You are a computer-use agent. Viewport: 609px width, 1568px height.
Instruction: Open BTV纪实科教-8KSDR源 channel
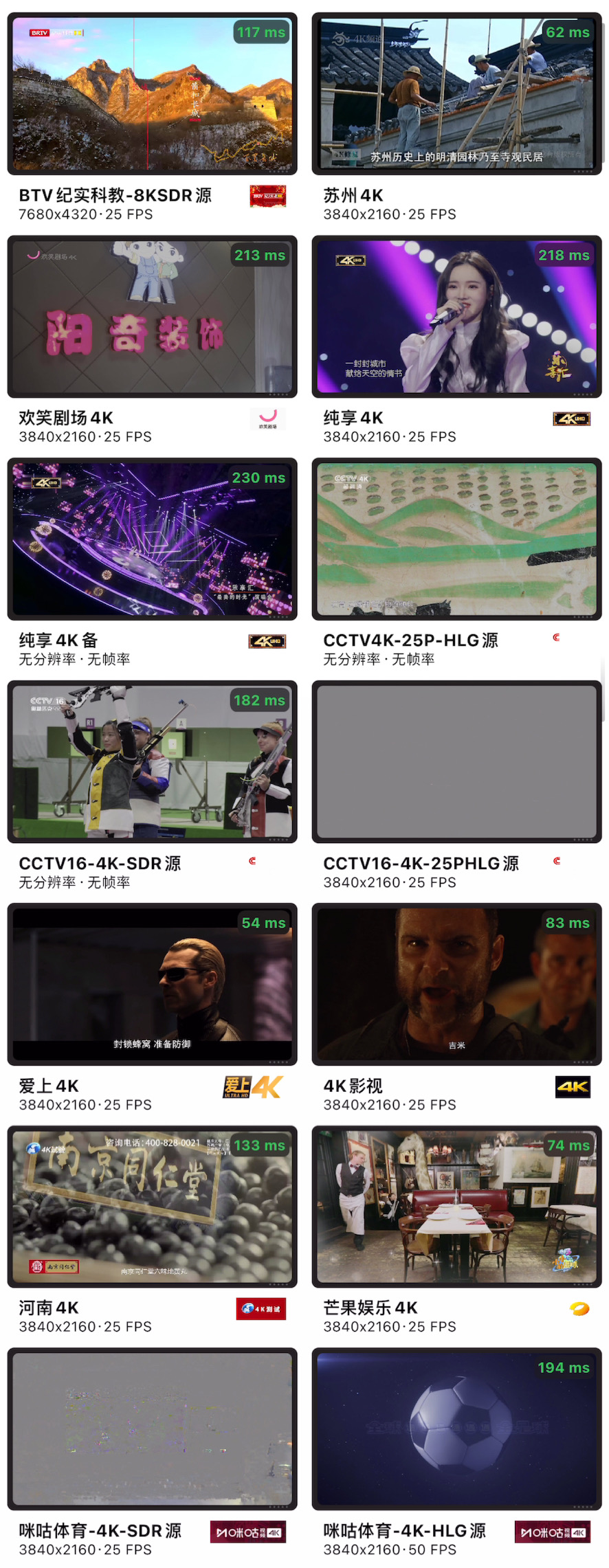pos(152,94)
